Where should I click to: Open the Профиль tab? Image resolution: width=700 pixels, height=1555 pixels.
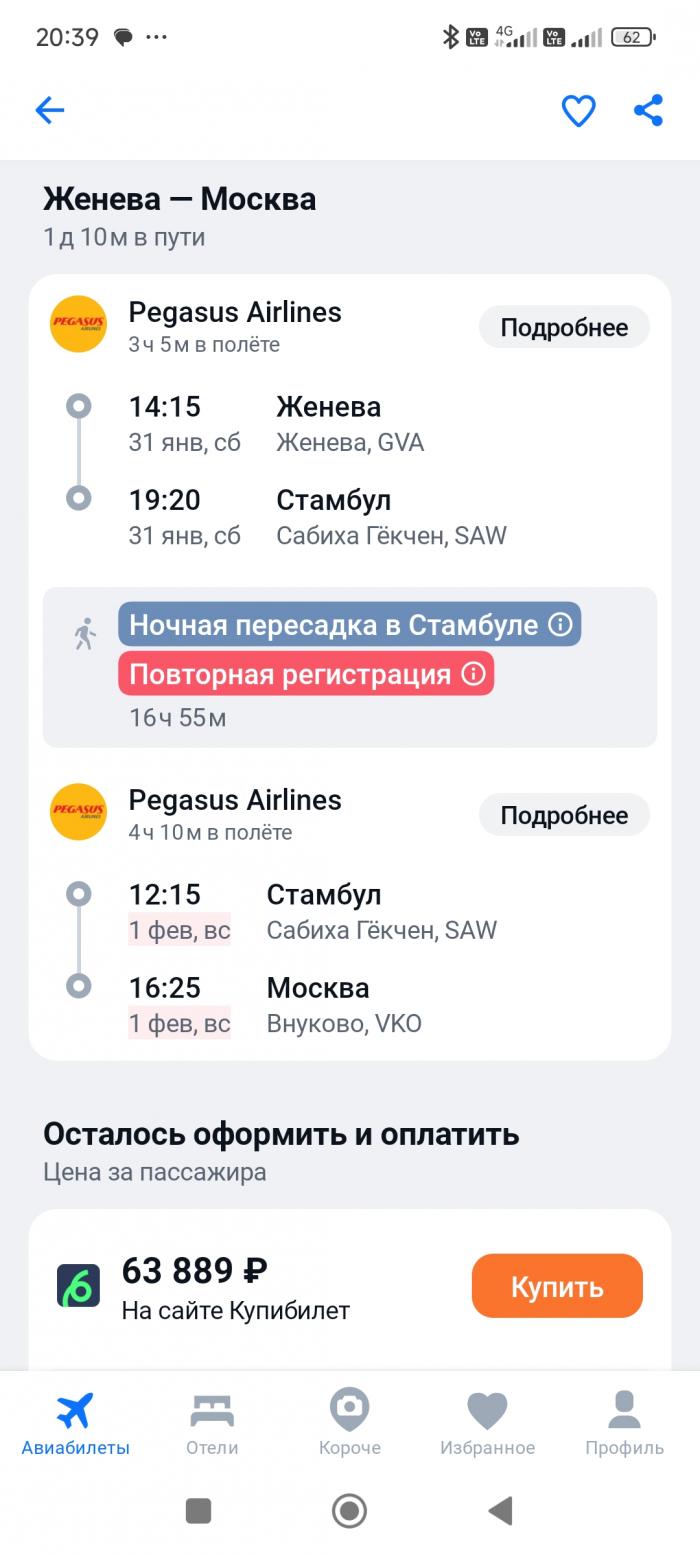coord(624,1424)
